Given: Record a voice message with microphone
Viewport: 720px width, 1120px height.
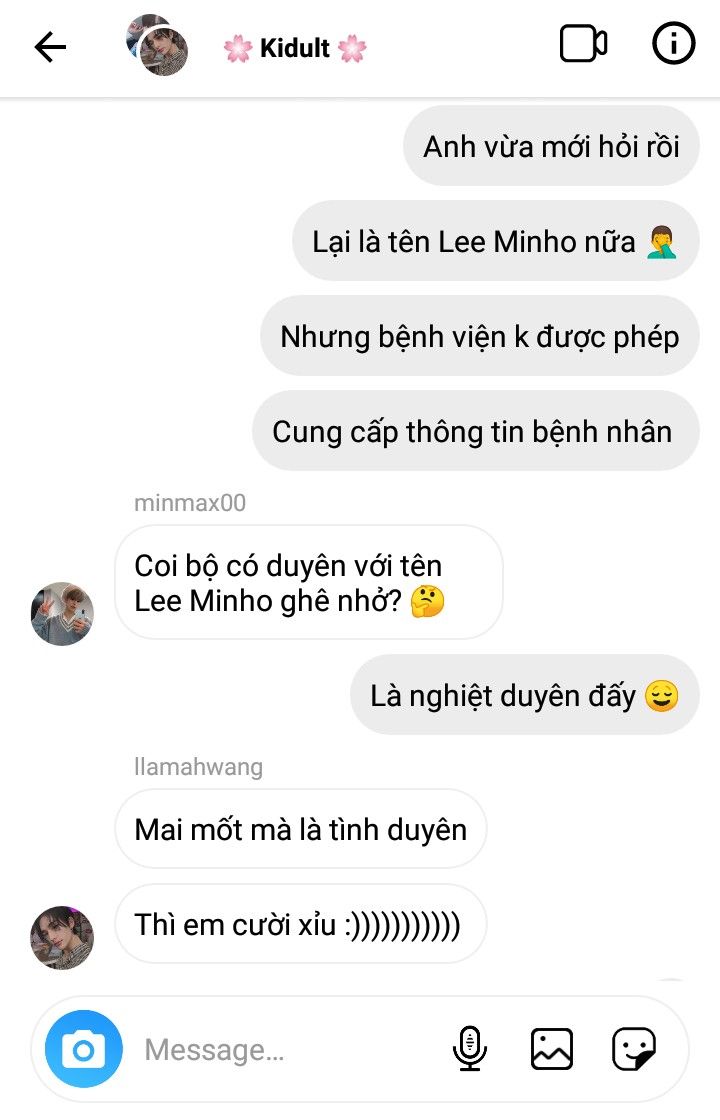Looking at the screenshot, I should tap(469, 1048).
